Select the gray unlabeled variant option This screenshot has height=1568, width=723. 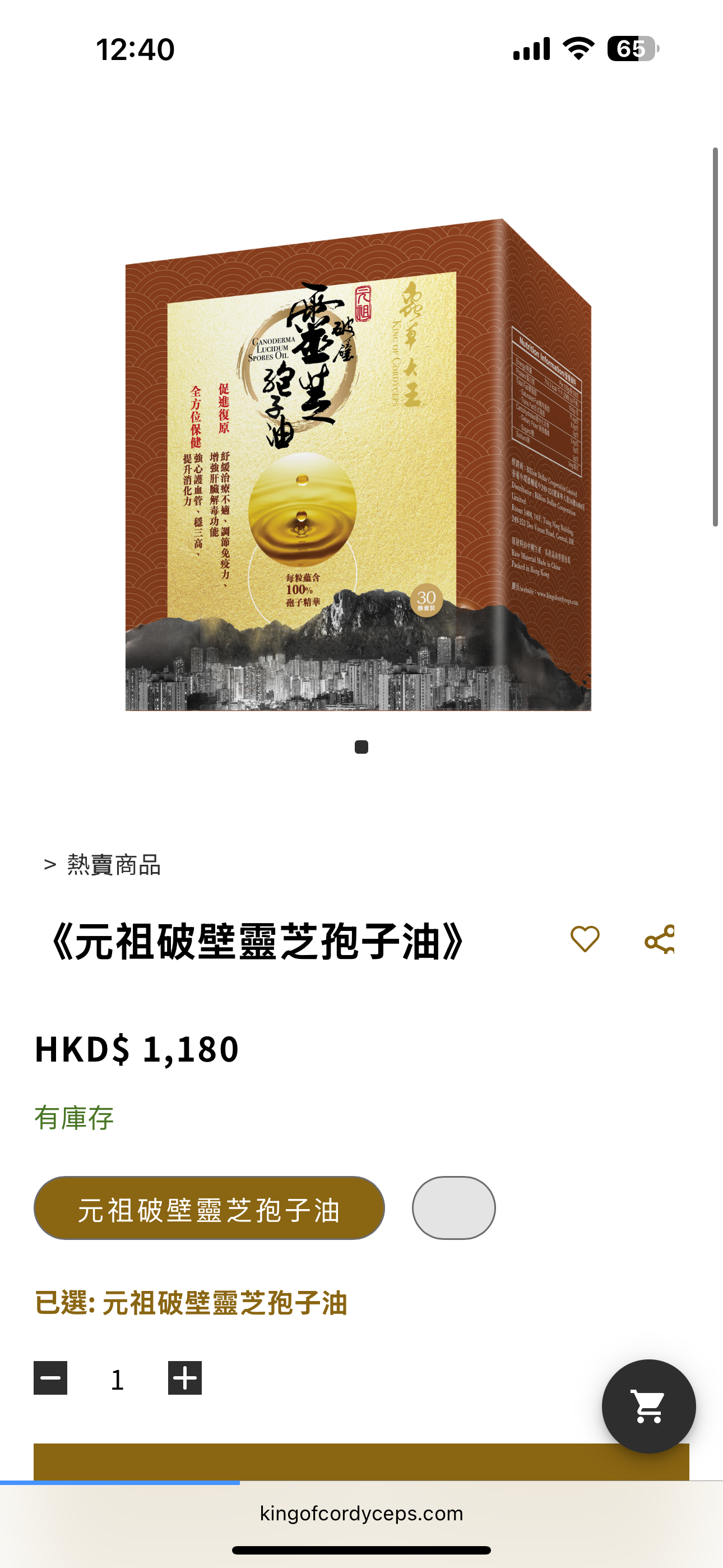pyautogui.click(x=453, y=1207)
